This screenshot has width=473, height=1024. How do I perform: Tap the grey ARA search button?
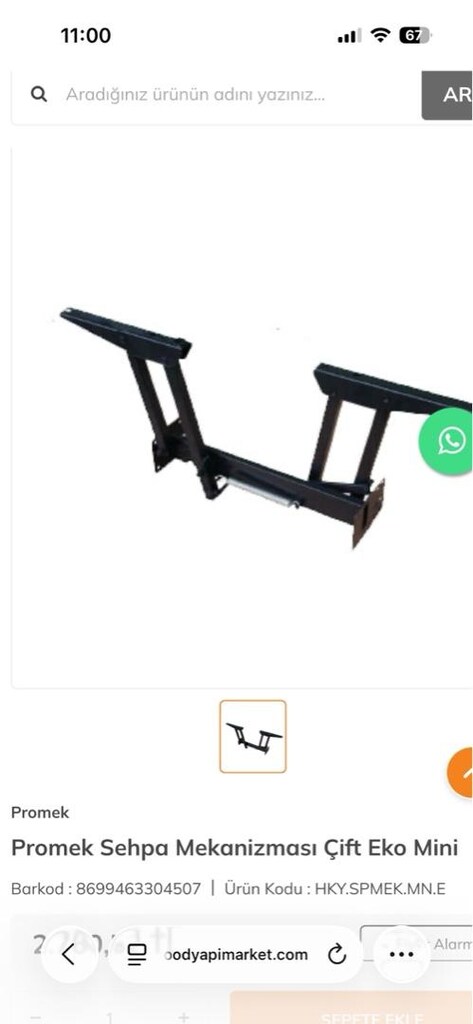(x=448, y=95)
